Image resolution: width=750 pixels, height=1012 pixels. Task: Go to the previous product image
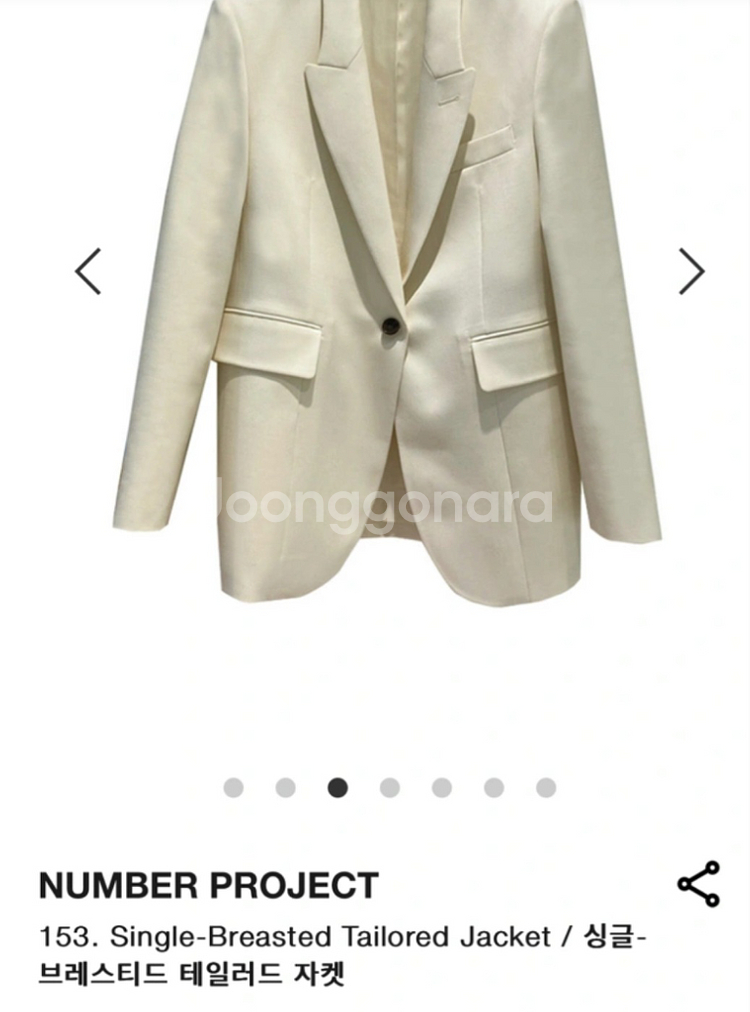tap(89, 271)
